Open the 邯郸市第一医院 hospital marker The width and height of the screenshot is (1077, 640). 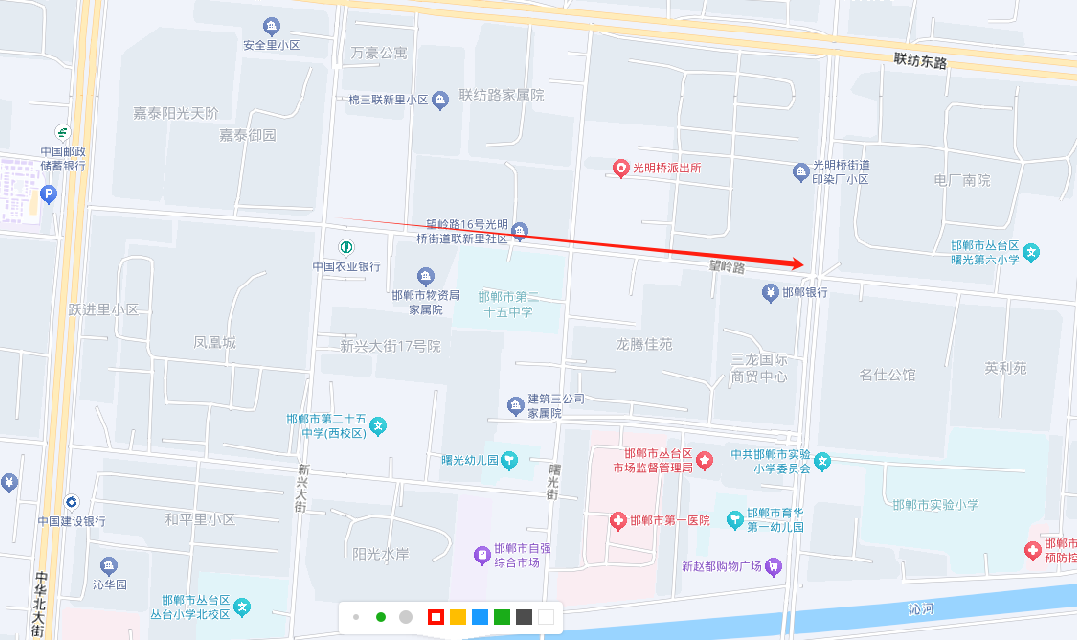[x=619, y=521]
